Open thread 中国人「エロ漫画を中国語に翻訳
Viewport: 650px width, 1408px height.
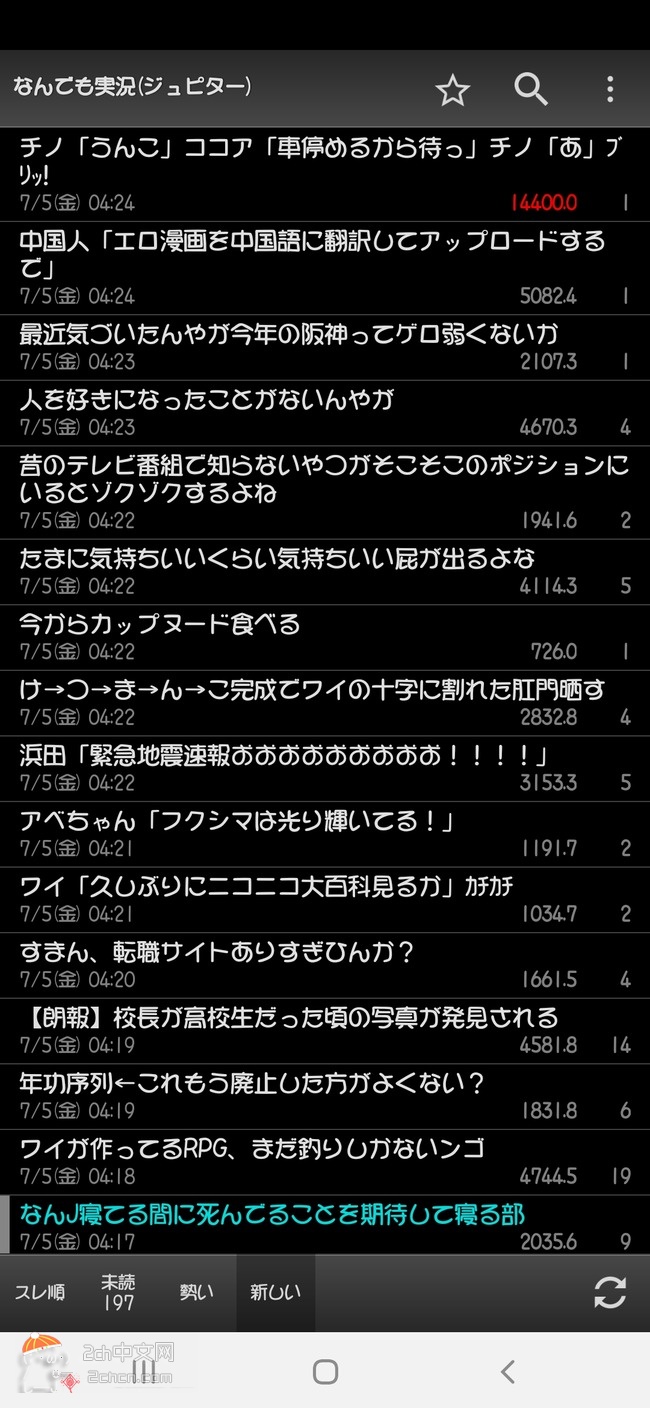click(x=325, y=268)
